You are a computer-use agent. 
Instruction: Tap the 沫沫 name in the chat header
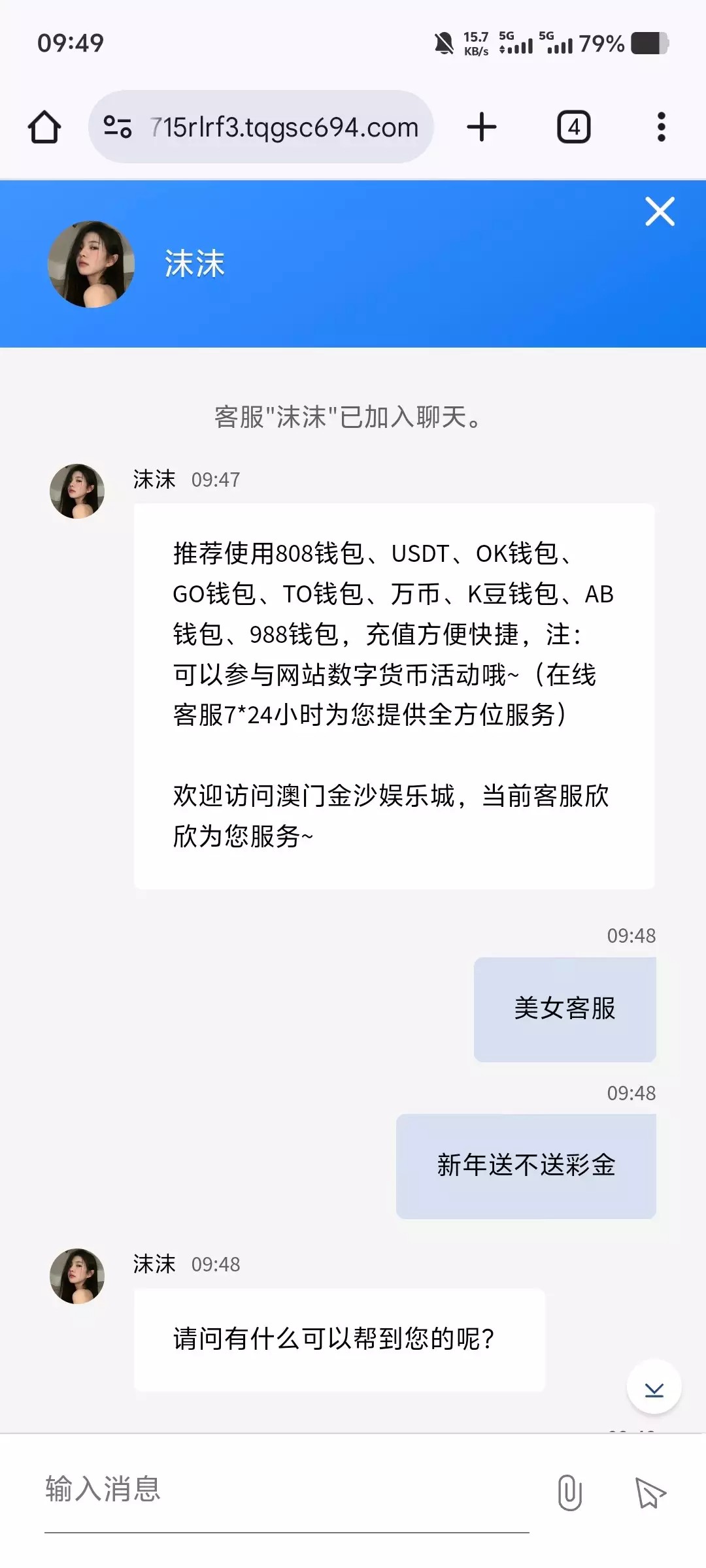[193, 265]
